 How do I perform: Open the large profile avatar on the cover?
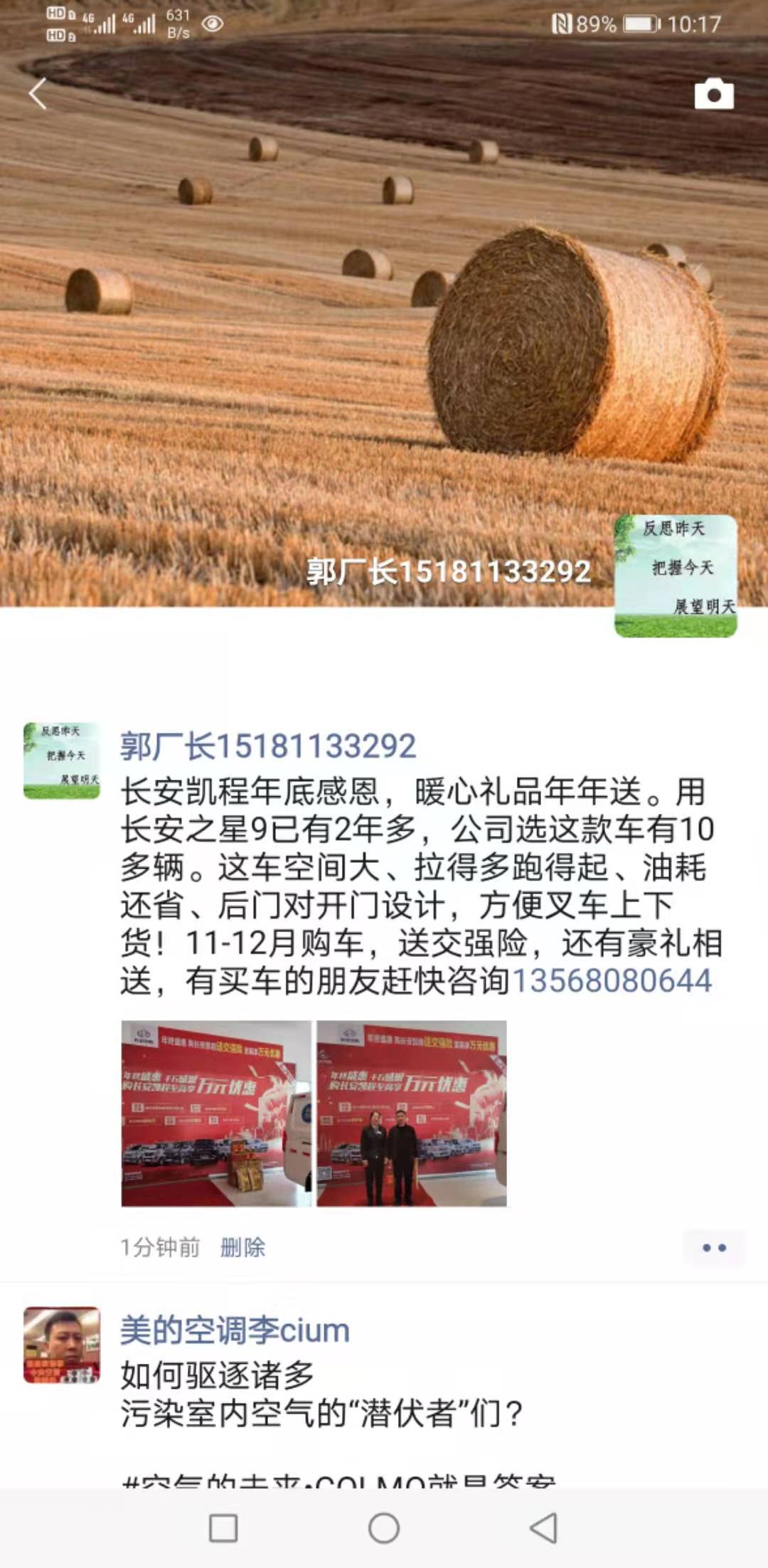(675, 576)
